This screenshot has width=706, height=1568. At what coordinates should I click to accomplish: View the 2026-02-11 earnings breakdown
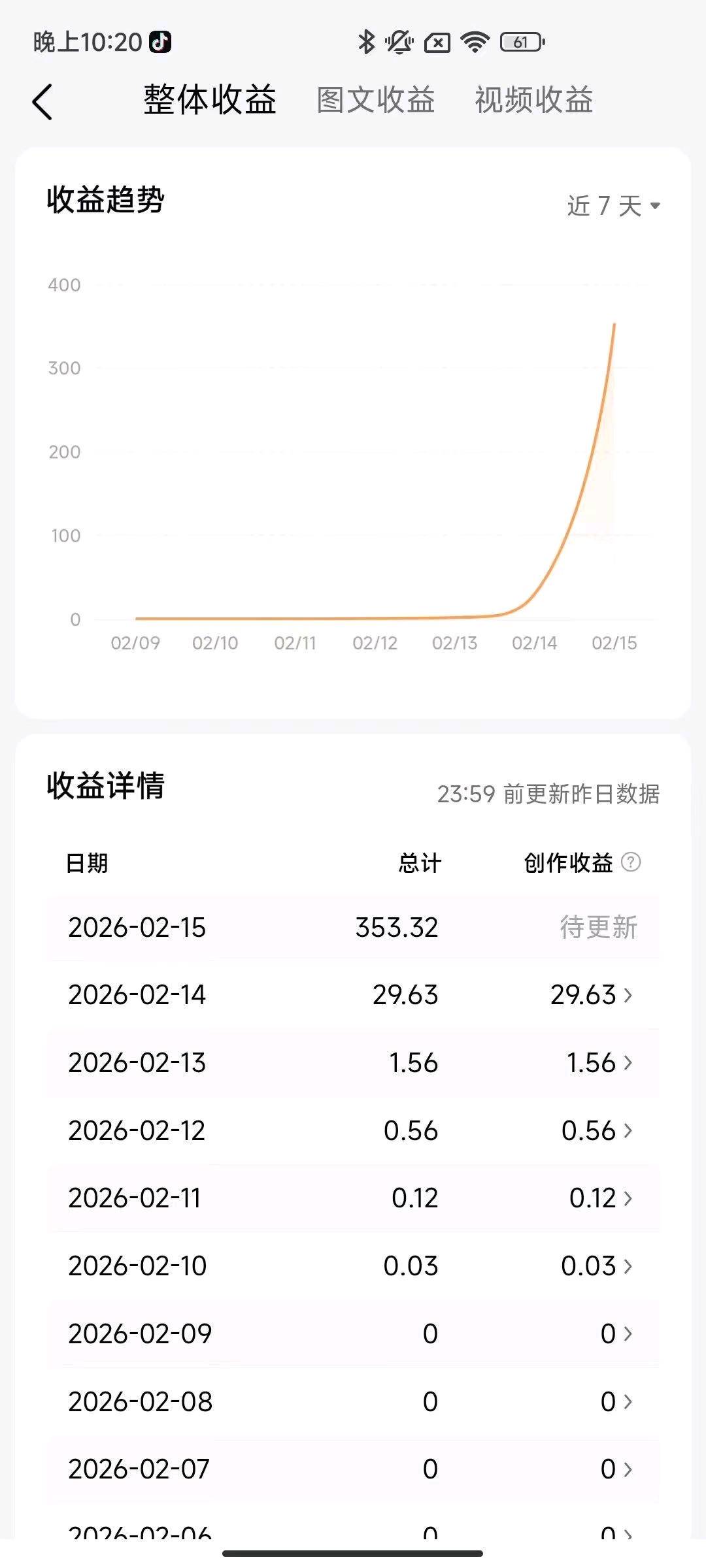click(601, 1198)
